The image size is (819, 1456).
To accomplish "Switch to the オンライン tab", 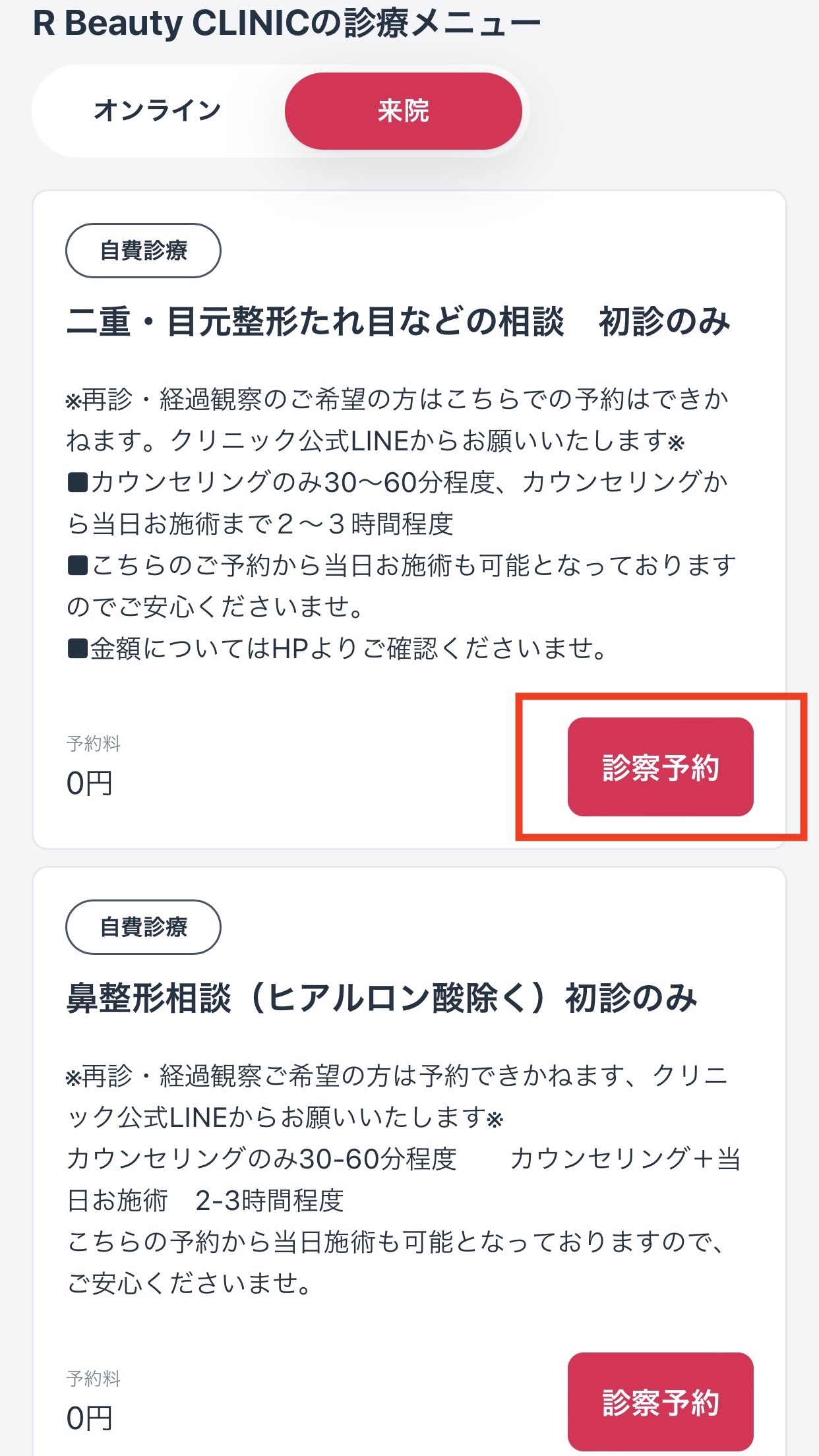I will pos(158,111).
